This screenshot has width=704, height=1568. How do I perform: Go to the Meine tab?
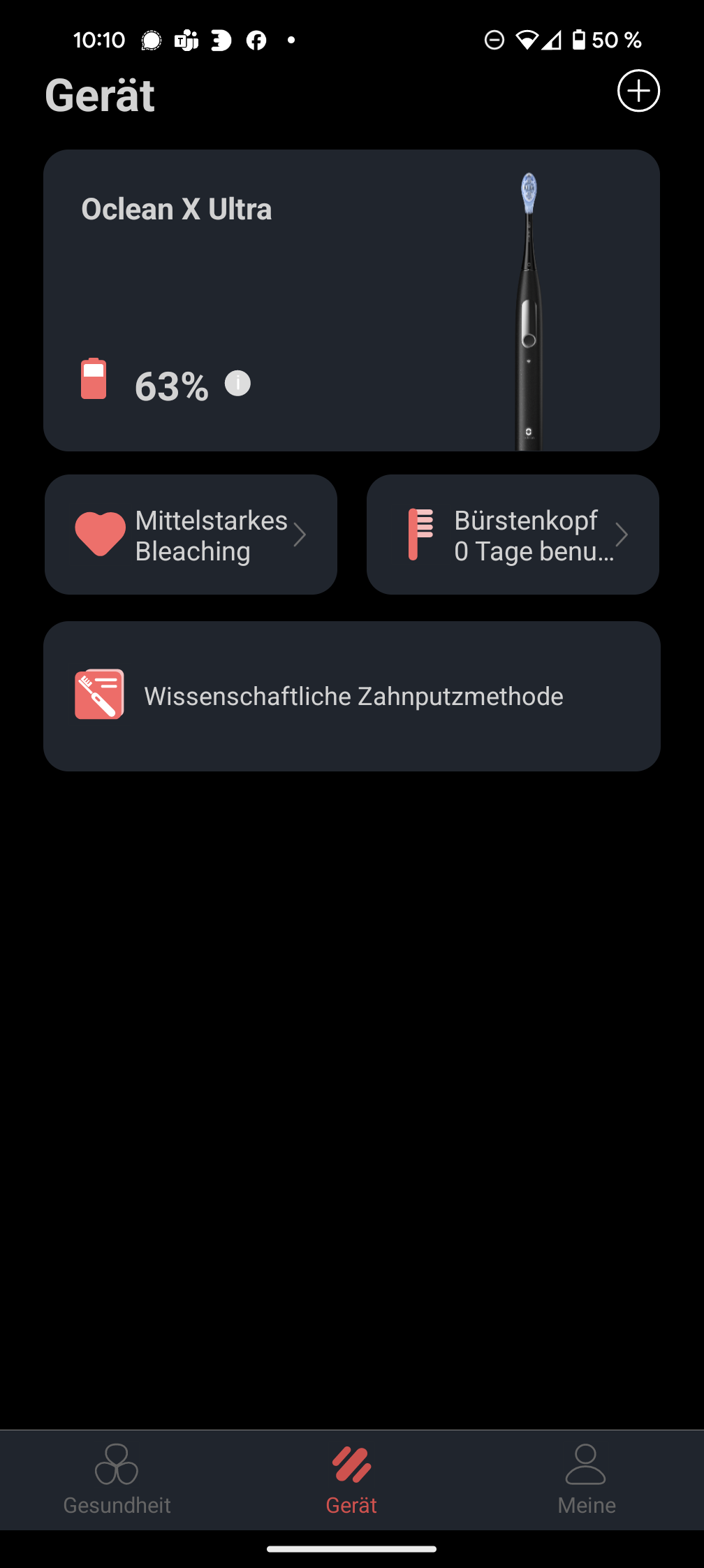(586, 1479)
